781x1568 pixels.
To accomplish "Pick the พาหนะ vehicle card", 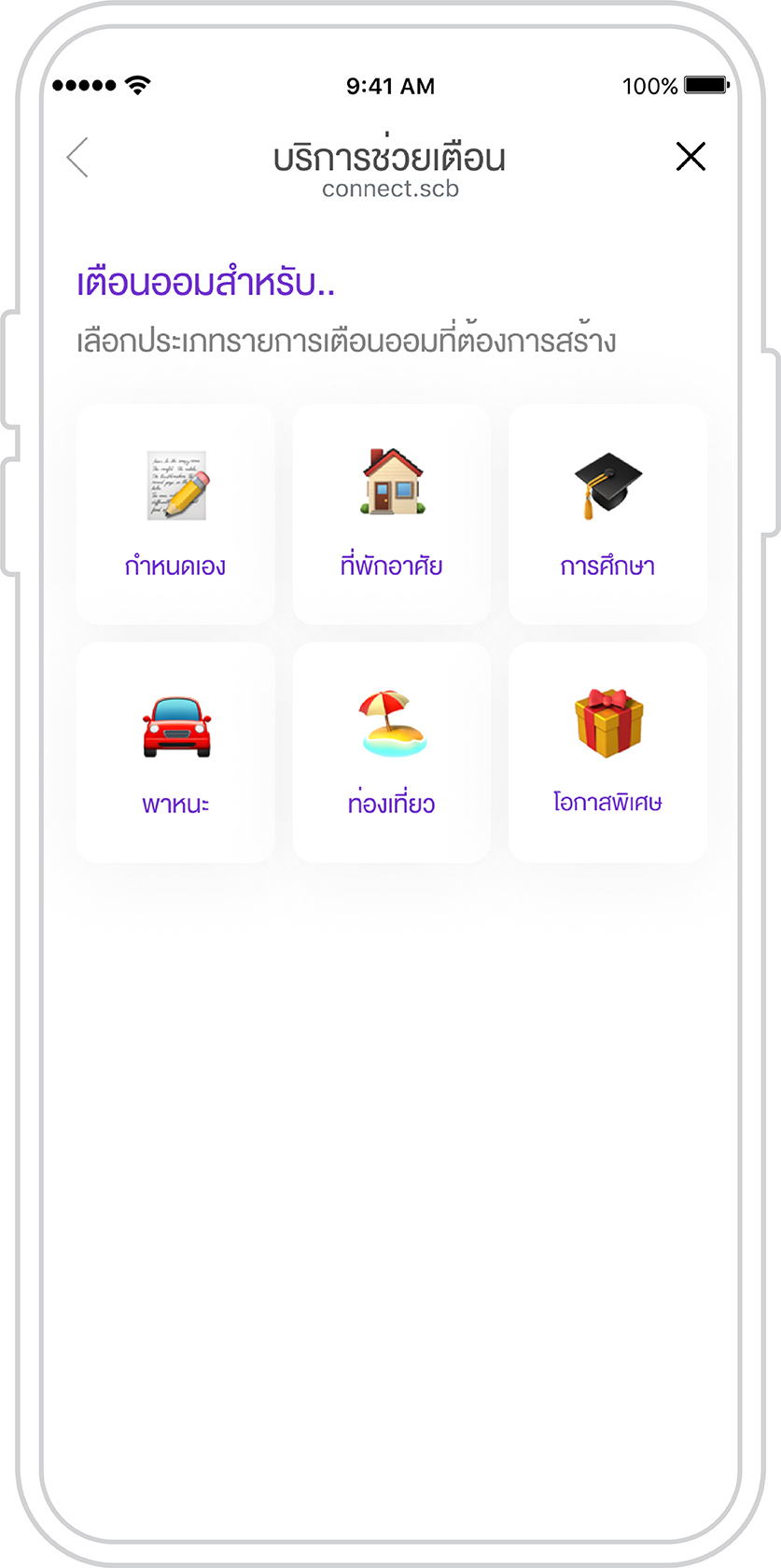I will coord(175,752).
